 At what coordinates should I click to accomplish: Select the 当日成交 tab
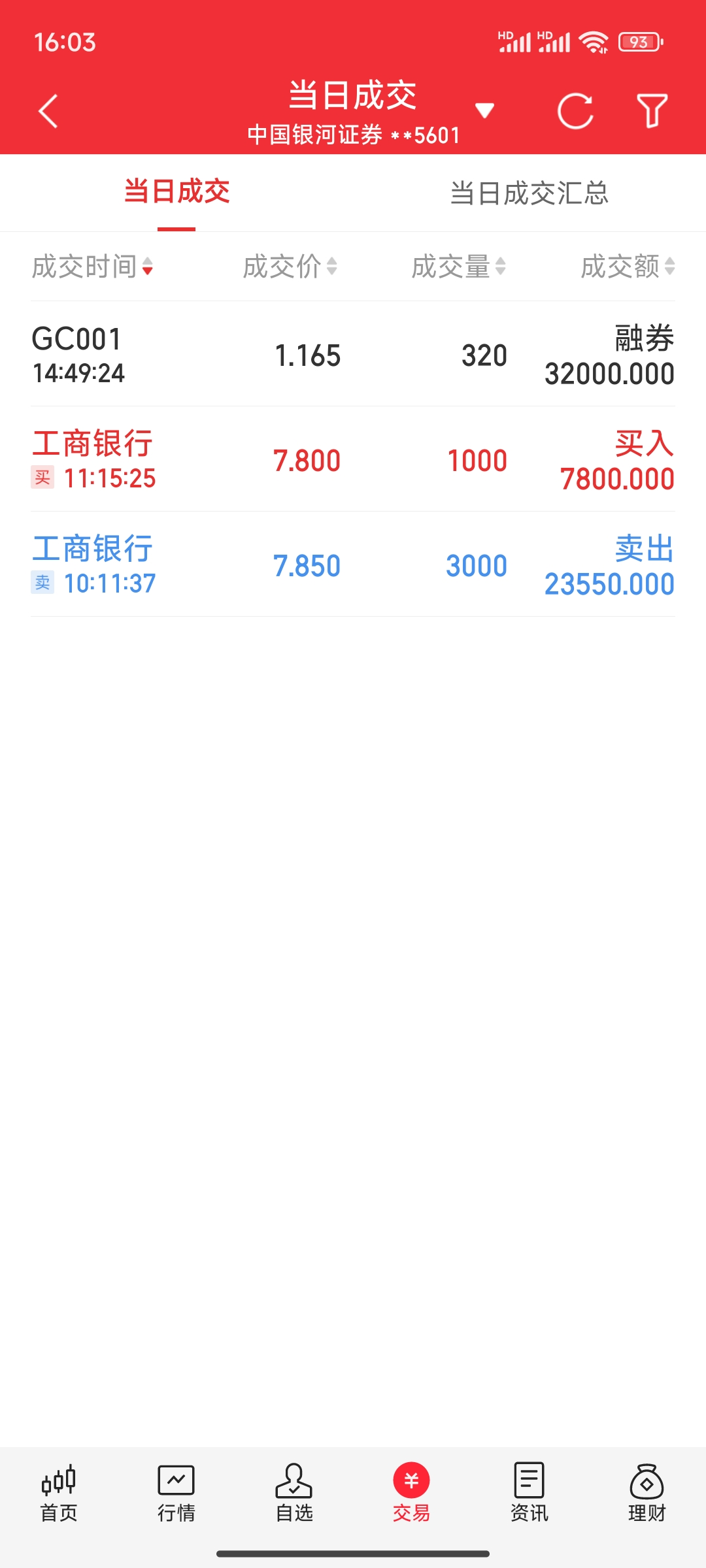coord(176,192)
